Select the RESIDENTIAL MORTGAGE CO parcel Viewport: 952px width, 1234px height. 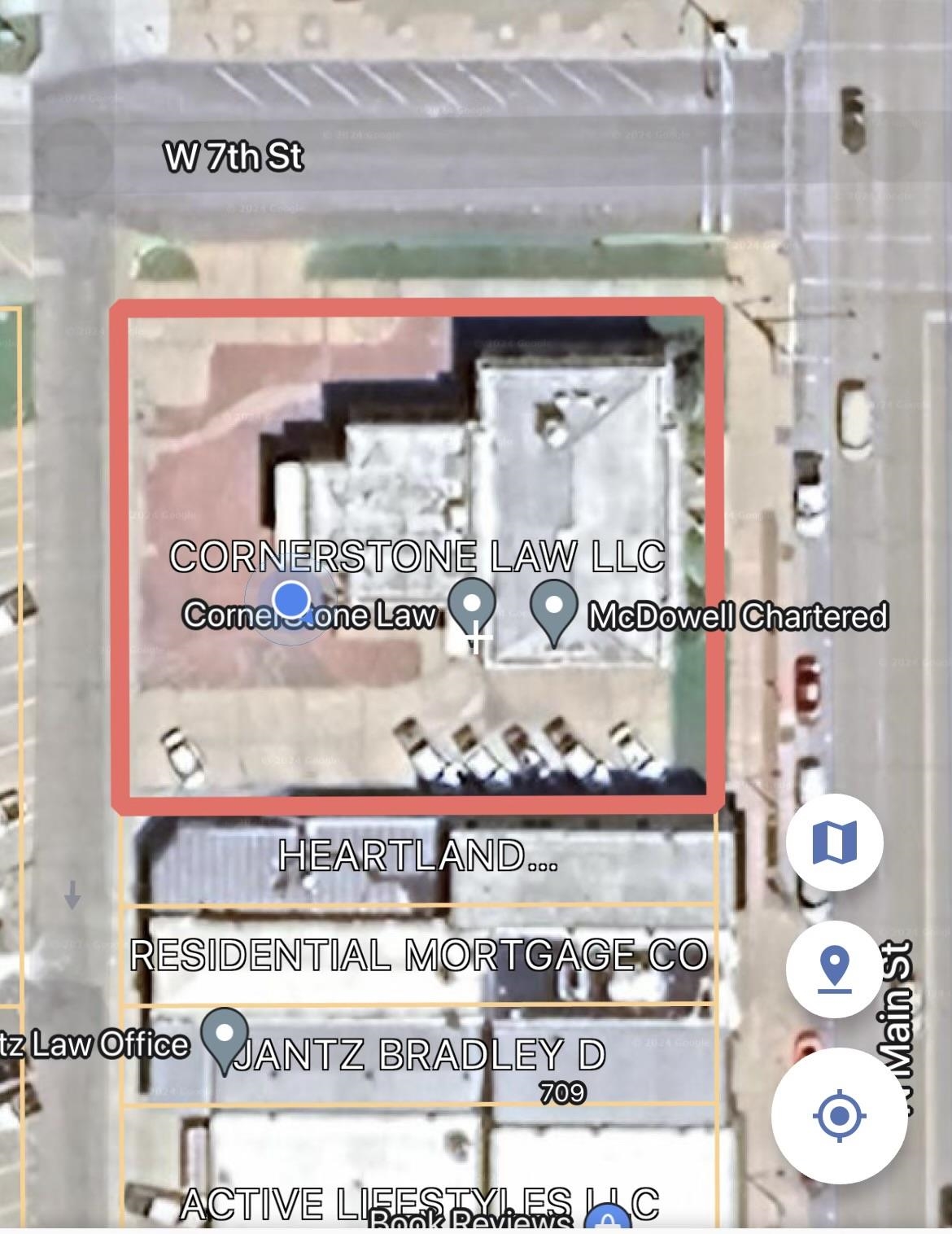[x=418, y=956]
